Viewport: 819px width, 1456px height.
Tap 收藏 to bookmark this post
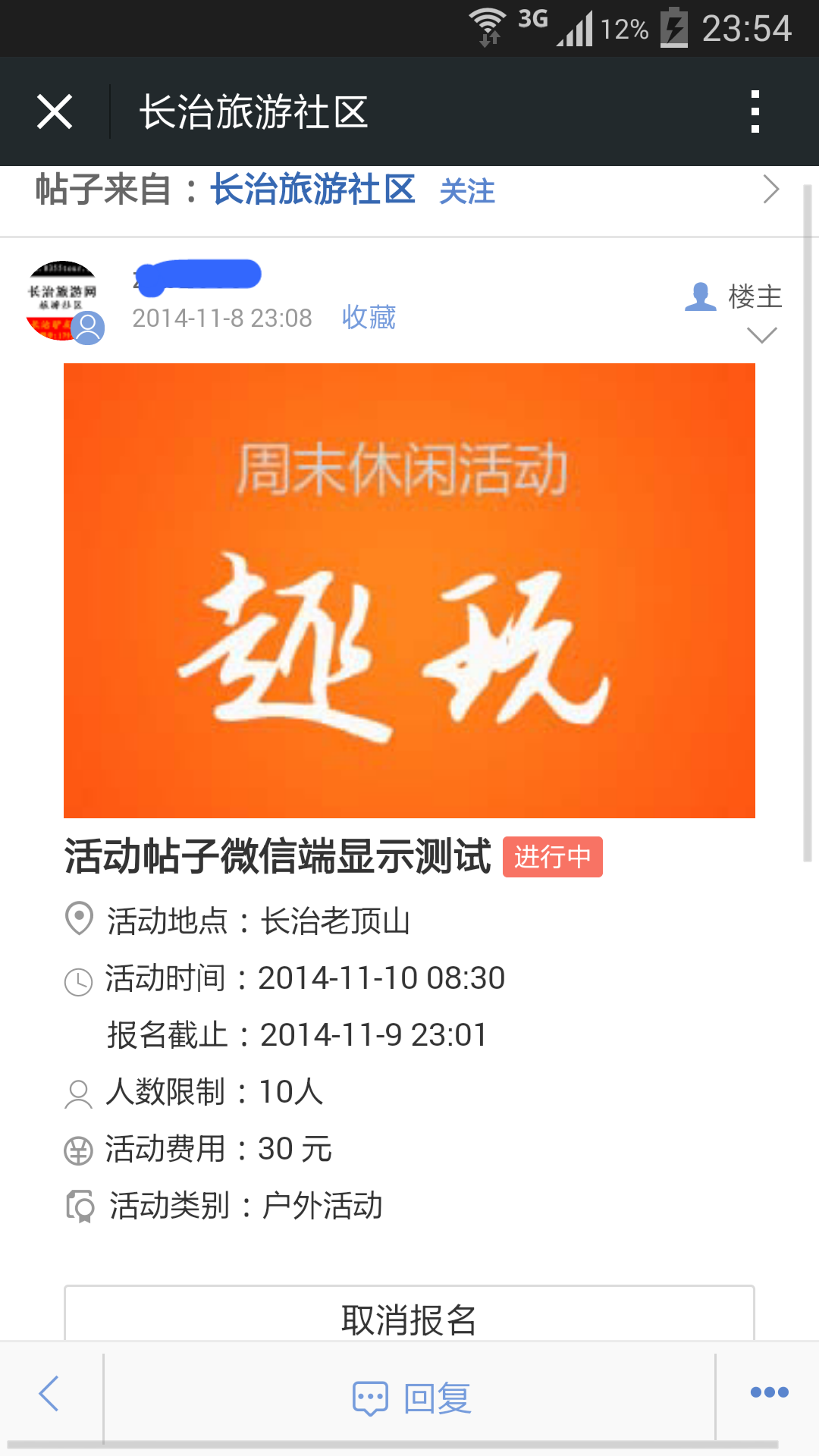pos(369,317)
